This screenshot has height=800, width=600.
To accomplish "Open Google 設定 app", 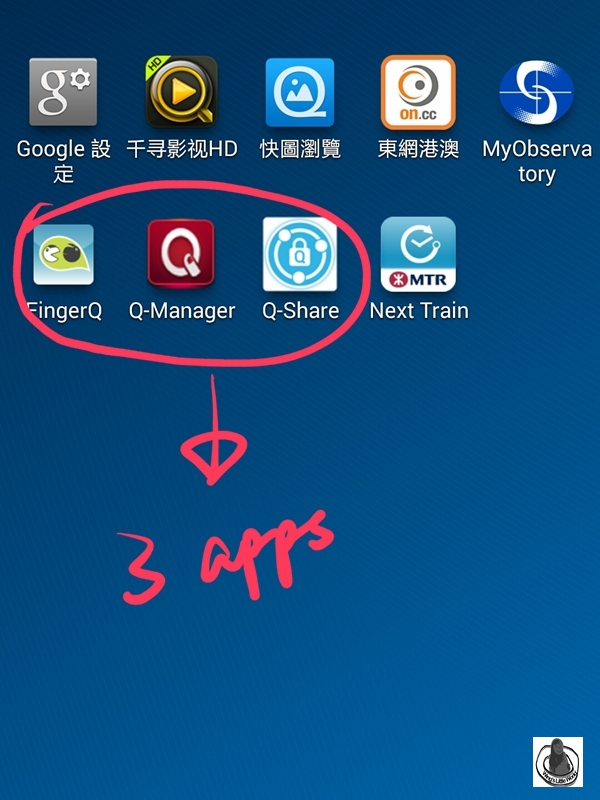I will pyautogui.click(x=64, y=92).
